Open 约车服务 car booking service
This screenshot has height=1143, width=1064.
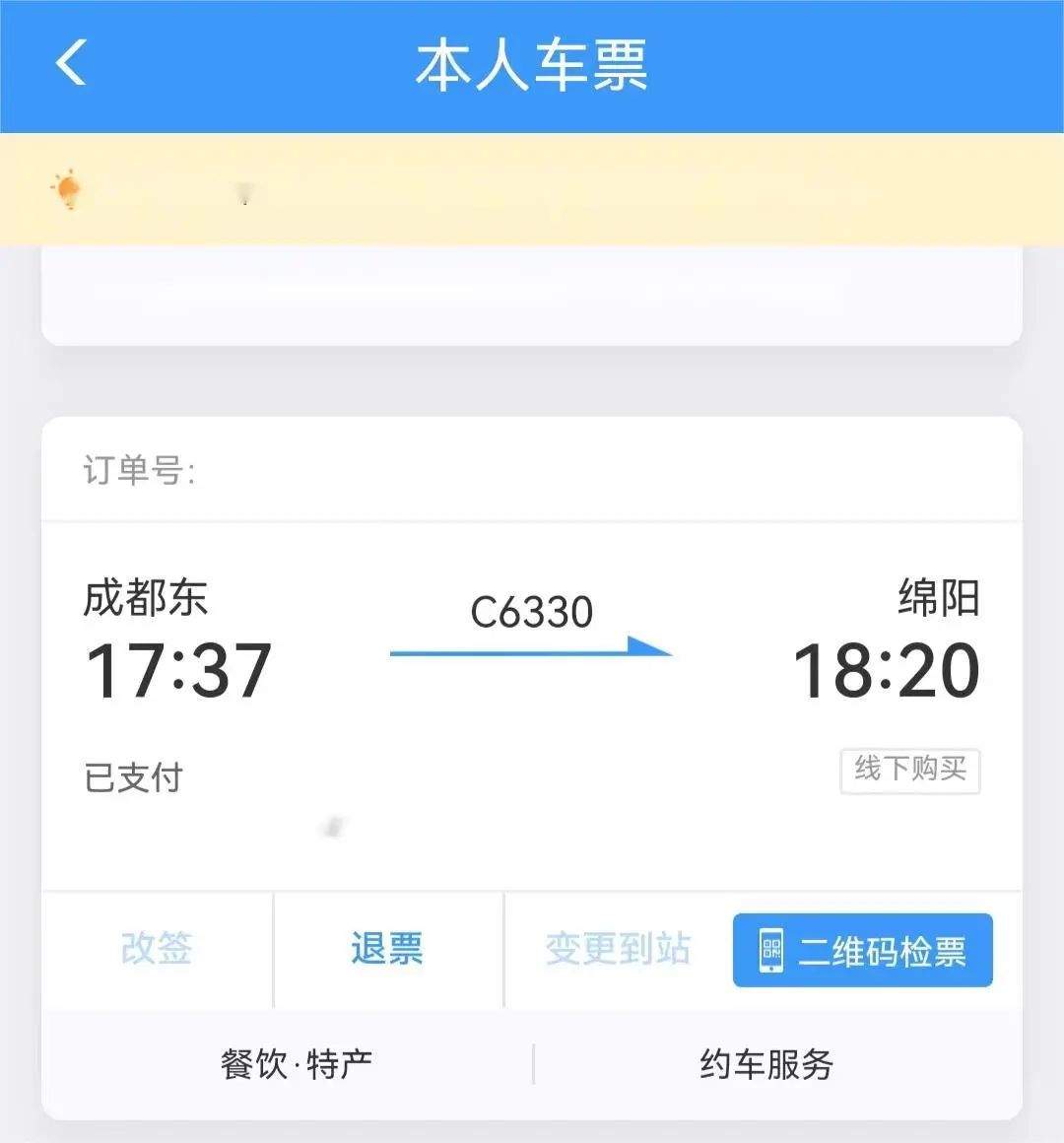(766, 1064)
